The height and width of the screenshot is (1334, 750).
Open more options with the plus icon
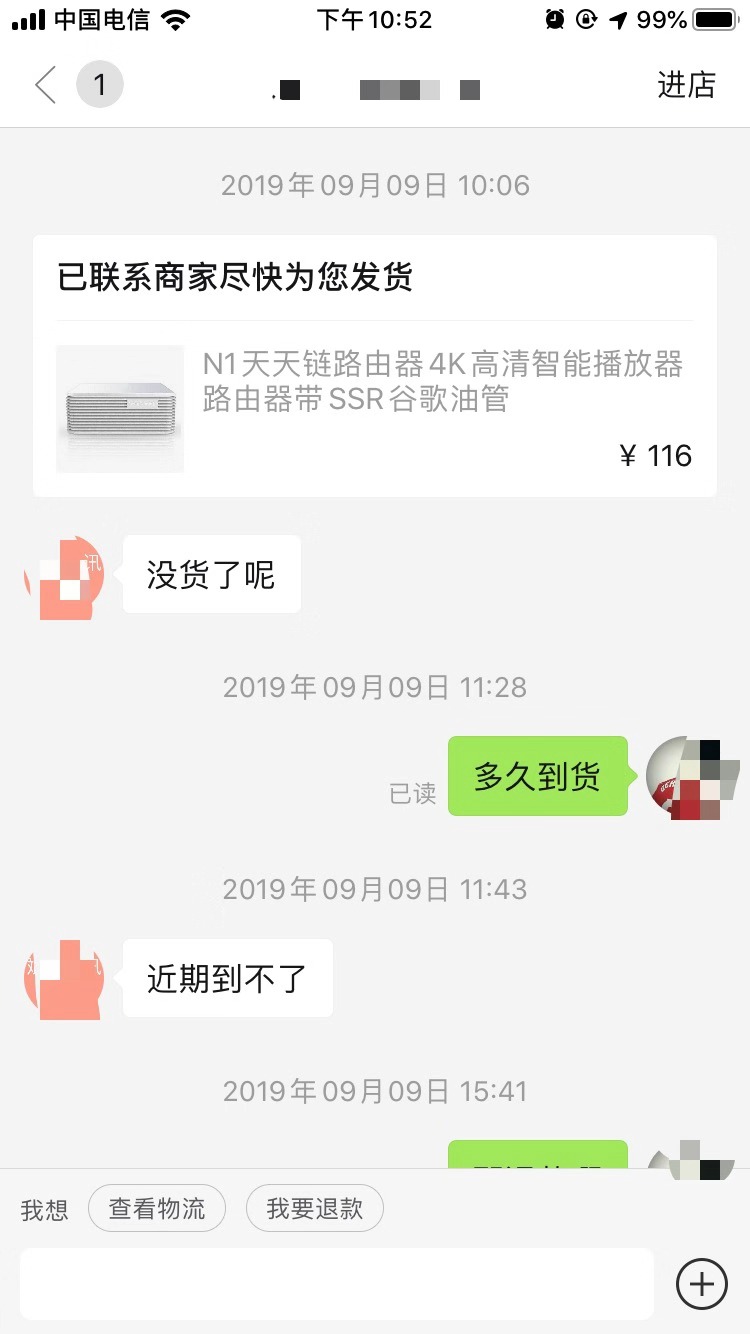[x=700, y=1283]
